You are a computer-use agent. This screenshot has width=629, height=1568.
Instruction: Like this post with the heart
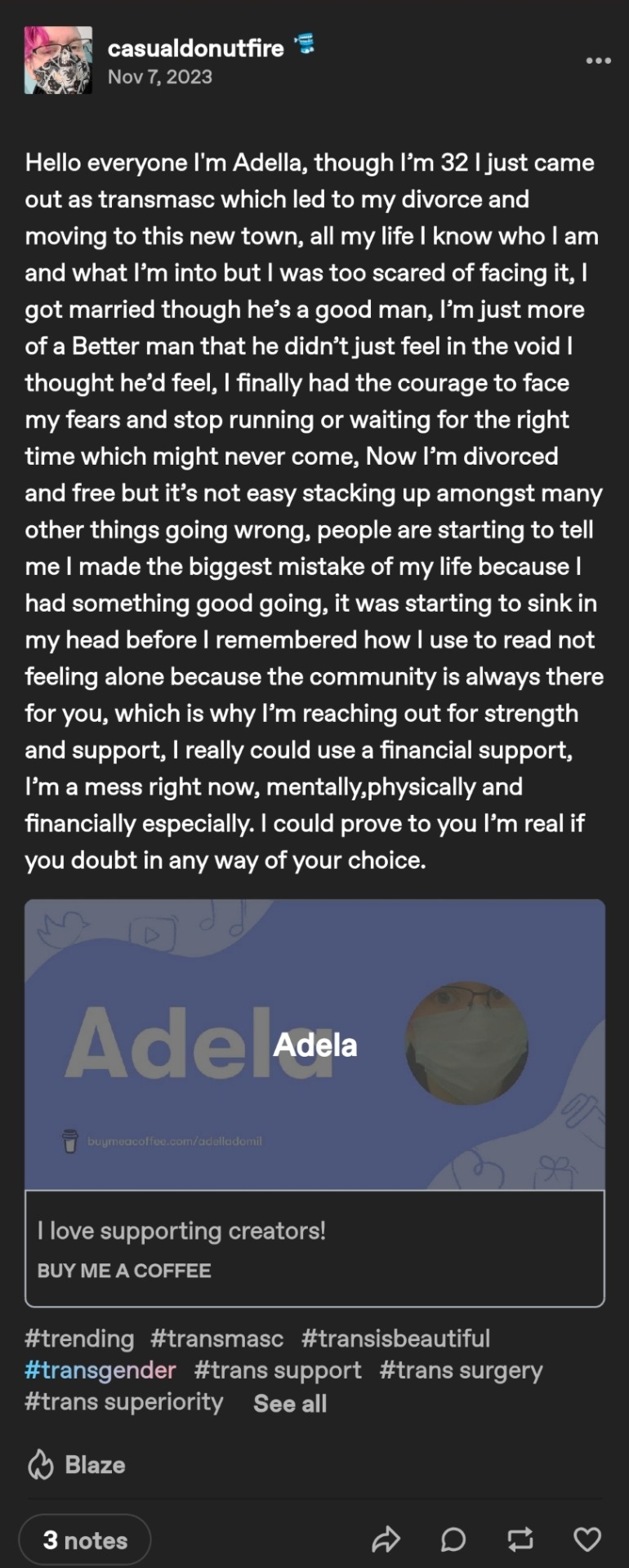pos(587,1540)
